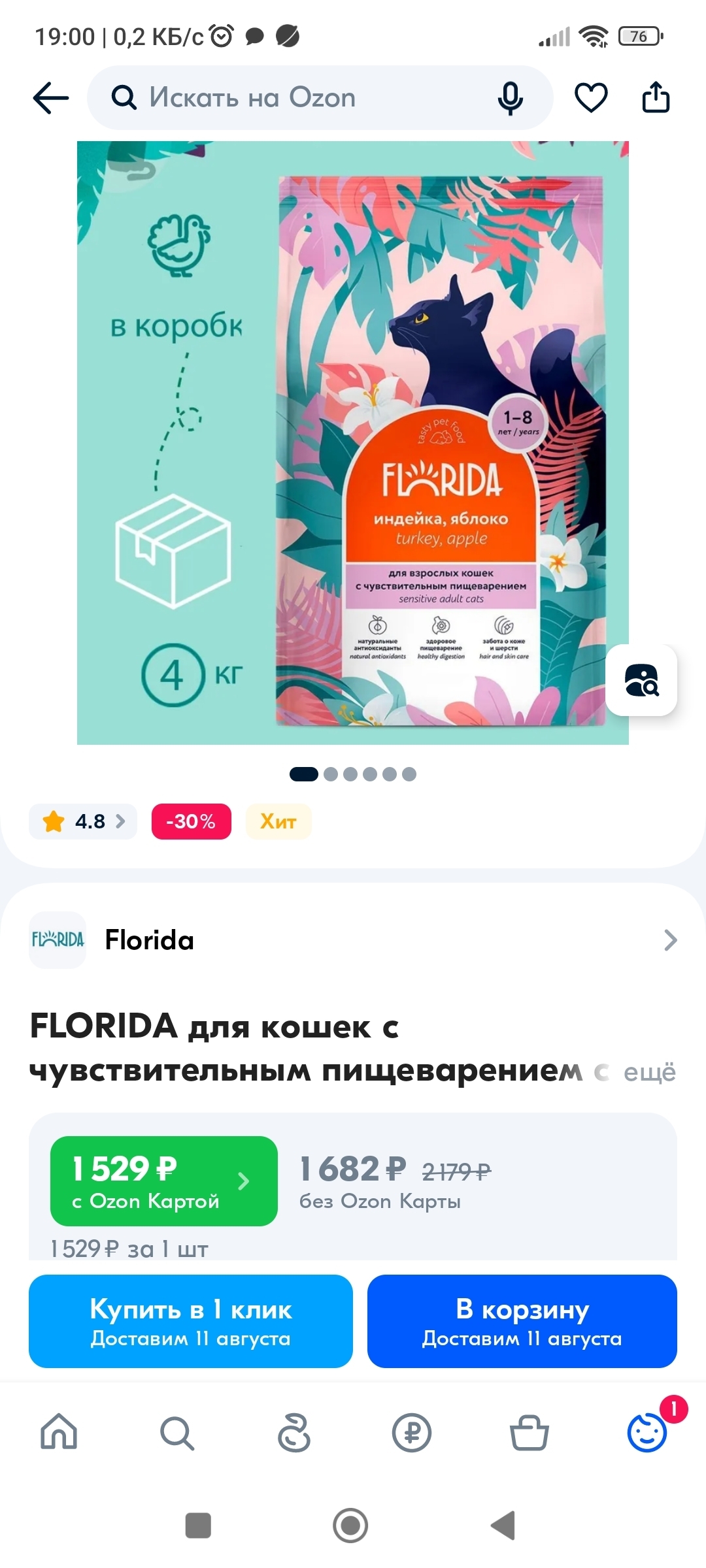Tap the Искать на Ozon search field

coord(294,98)
